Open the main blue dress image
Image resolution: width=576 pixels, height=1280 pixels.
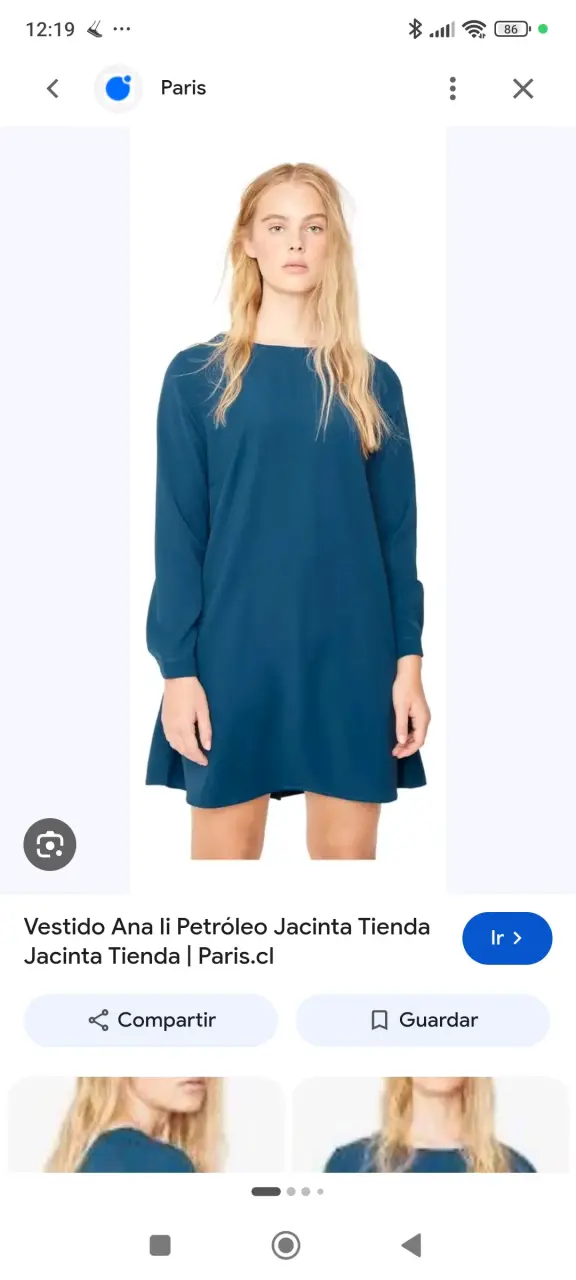(288, 510)
